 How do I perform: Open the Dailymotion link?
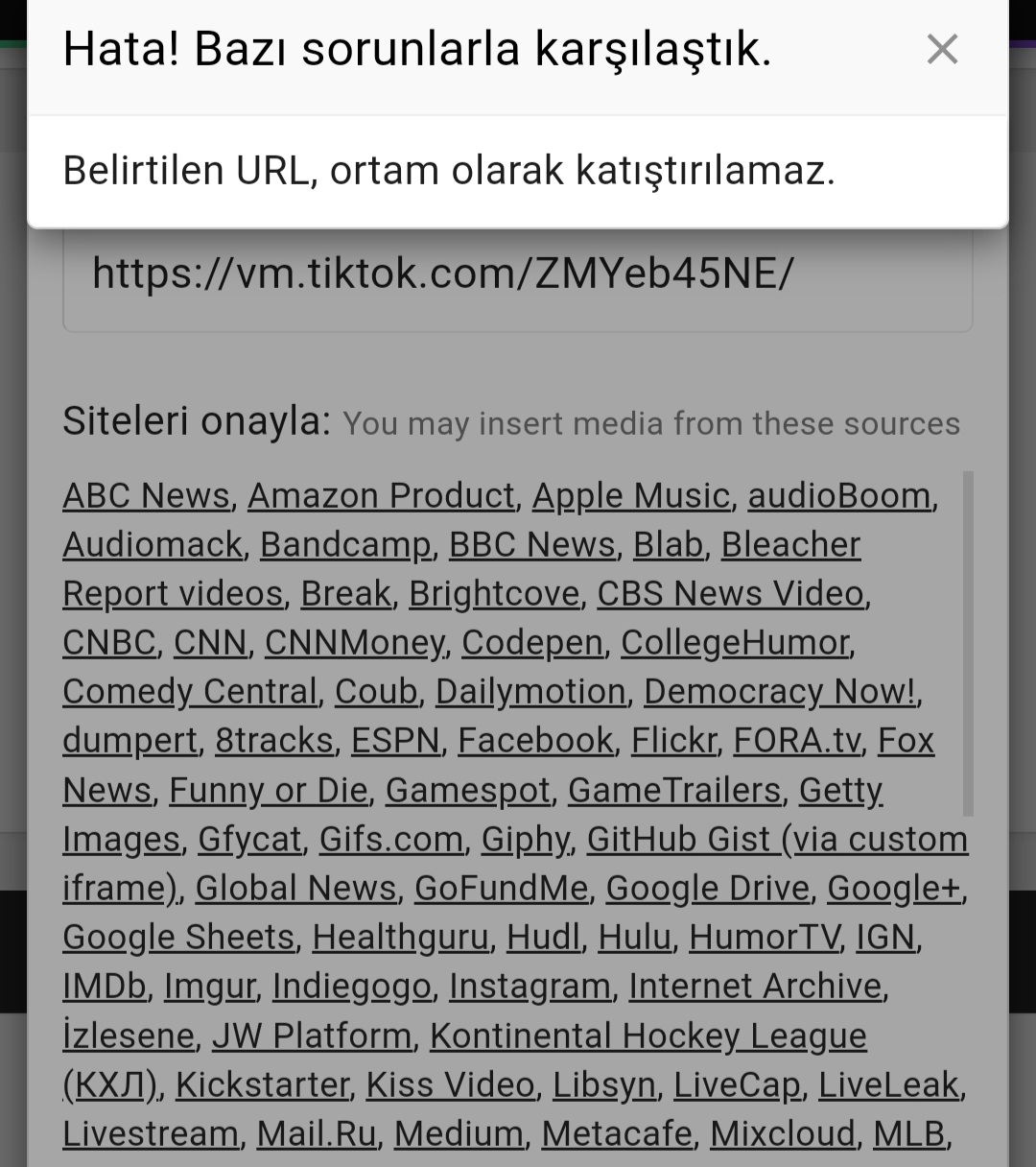pyautogui.click(x=530, y=692)
